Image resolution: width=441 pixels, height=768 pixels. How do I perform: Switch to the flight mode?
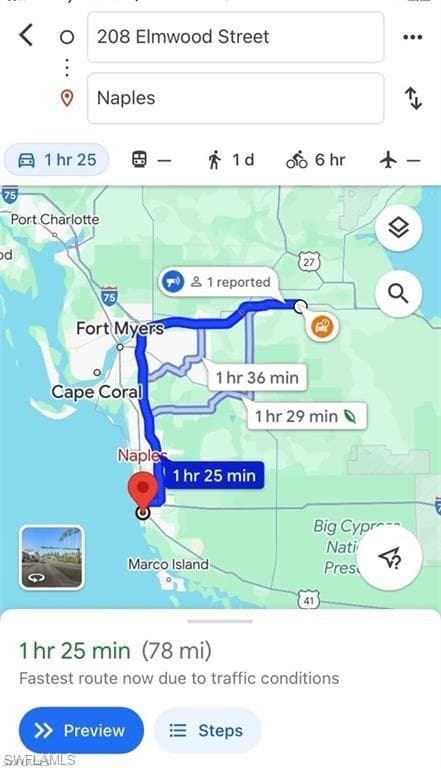click(x=400, y=160)
